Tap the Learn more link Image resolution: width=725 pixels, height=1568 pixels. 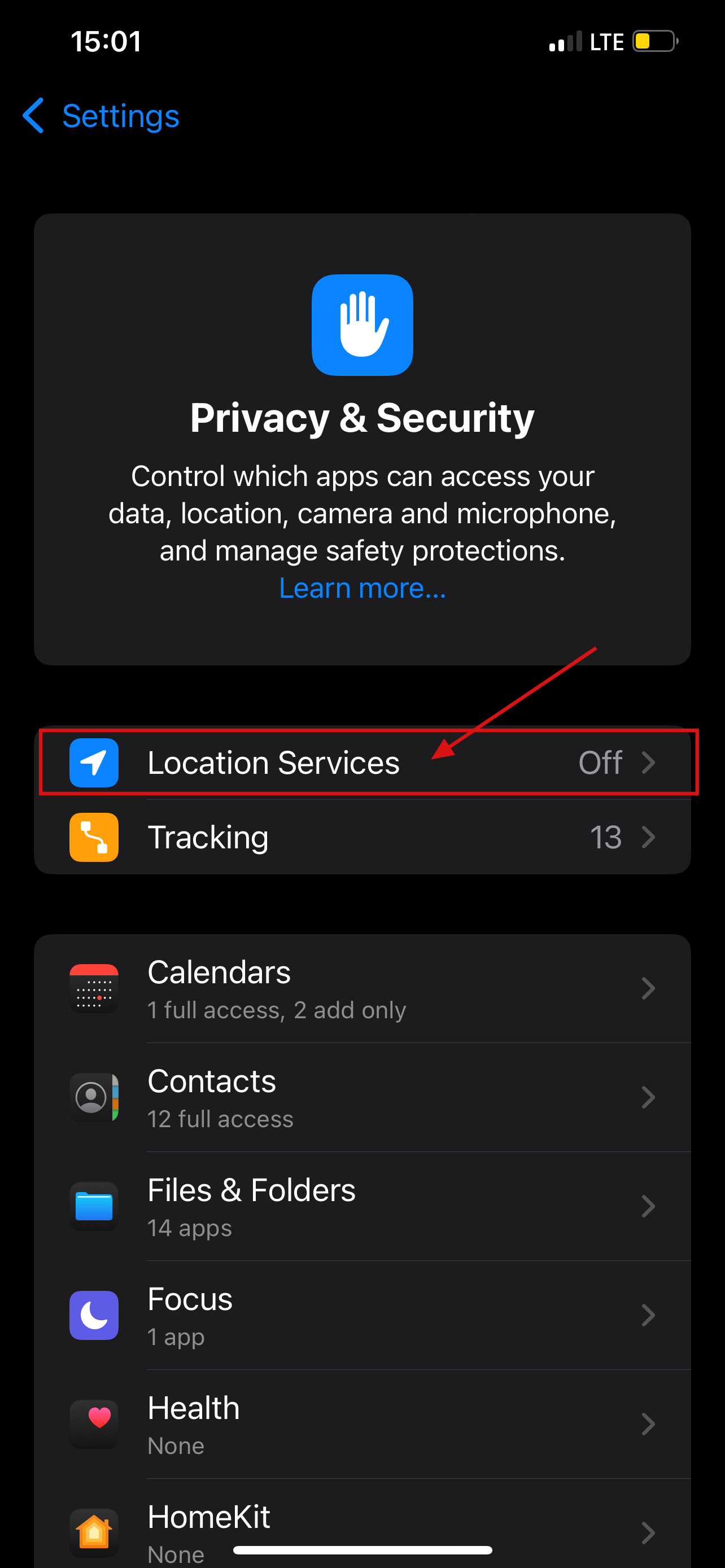[x=362, y=588]
